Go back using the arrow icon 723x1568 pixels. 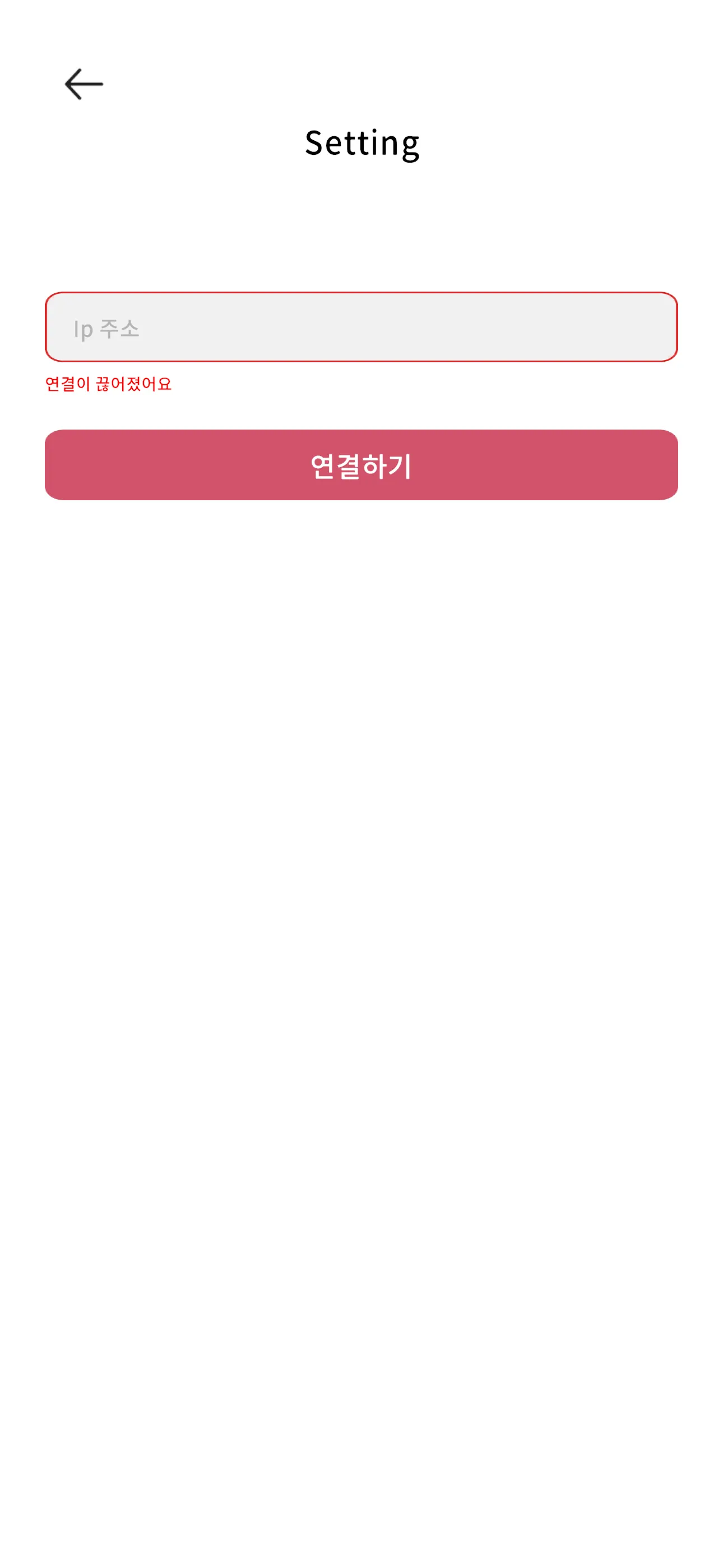pyautogui.click(x=84, y=84)
